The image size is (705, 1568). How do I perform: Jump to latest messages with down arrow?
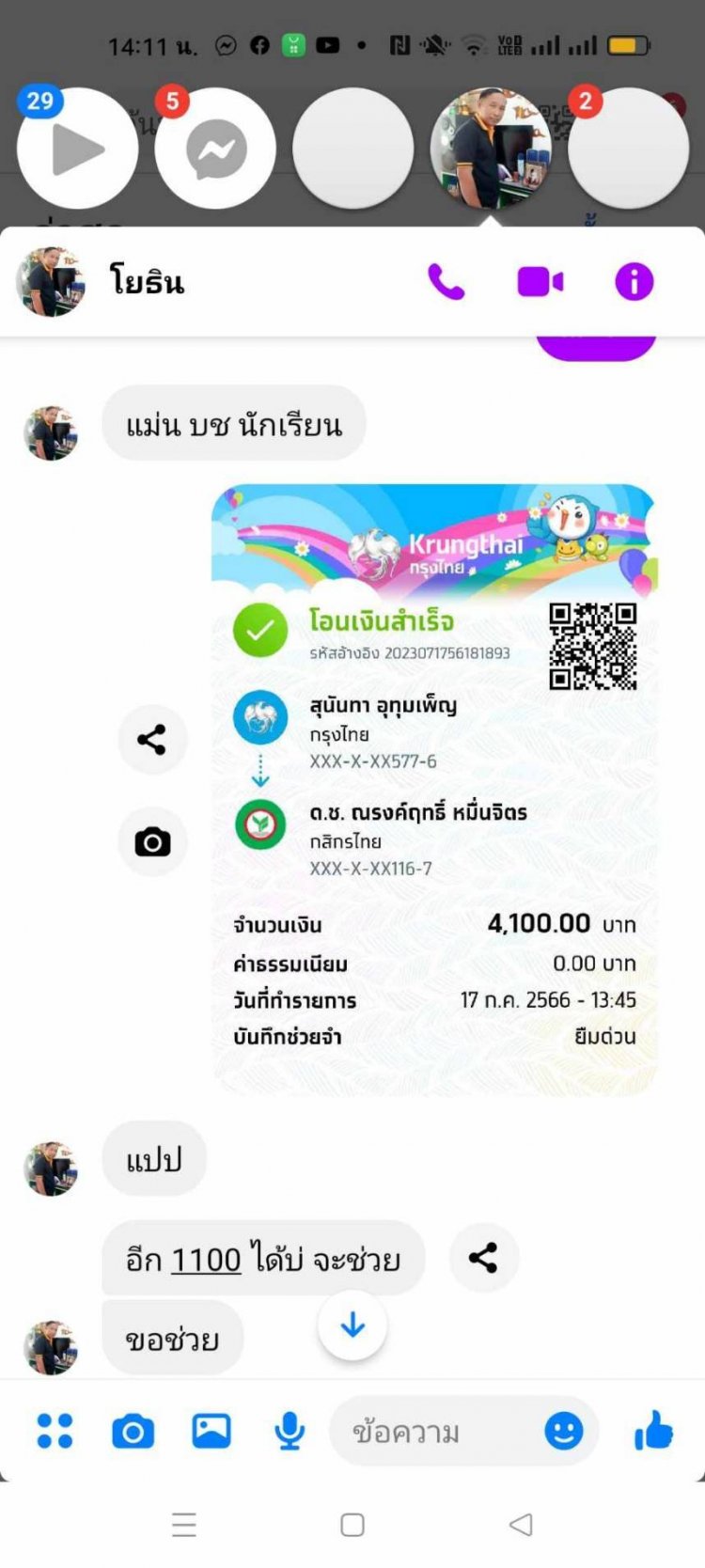click(352, 1325)
